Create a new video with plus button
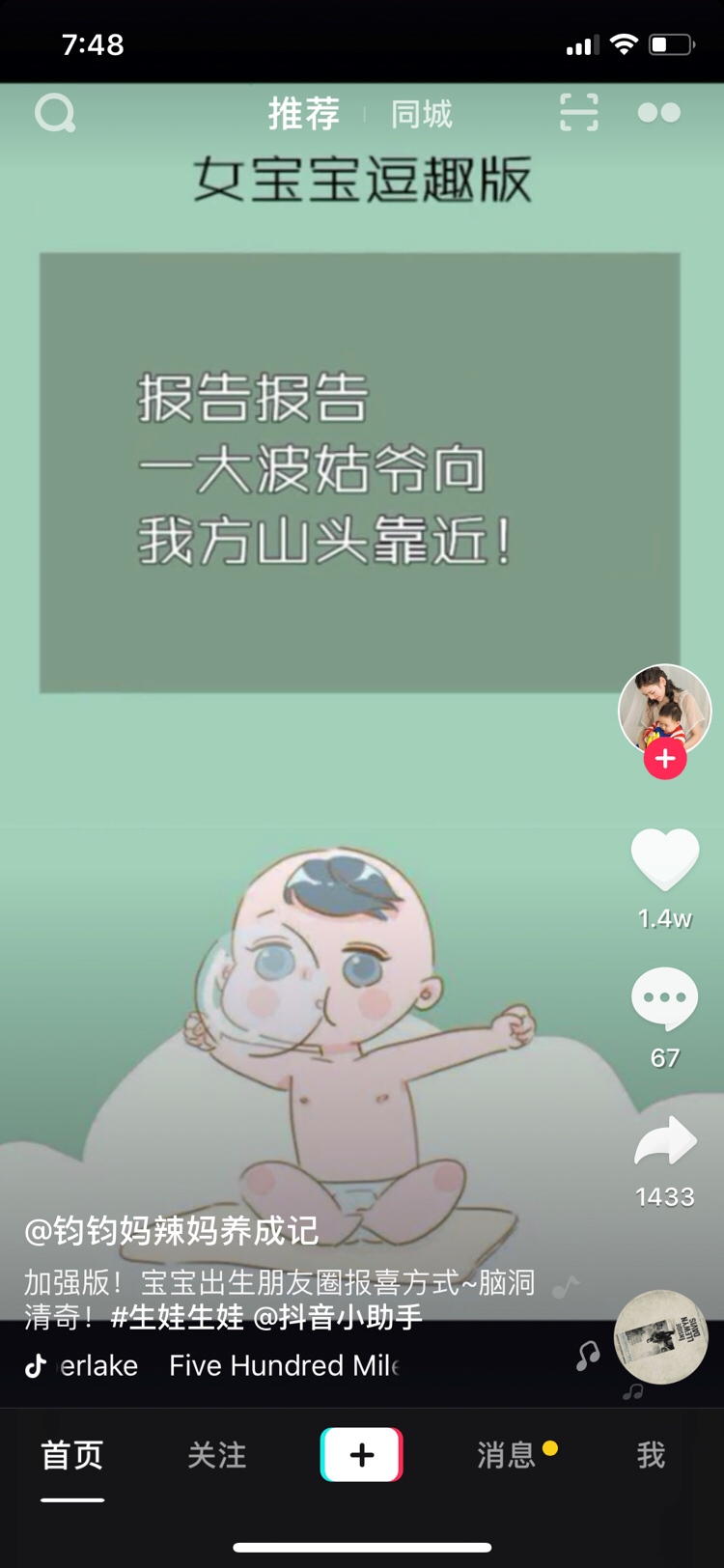The width and height of the screenshot is (724, 1568). click(x=361, y=1454)
